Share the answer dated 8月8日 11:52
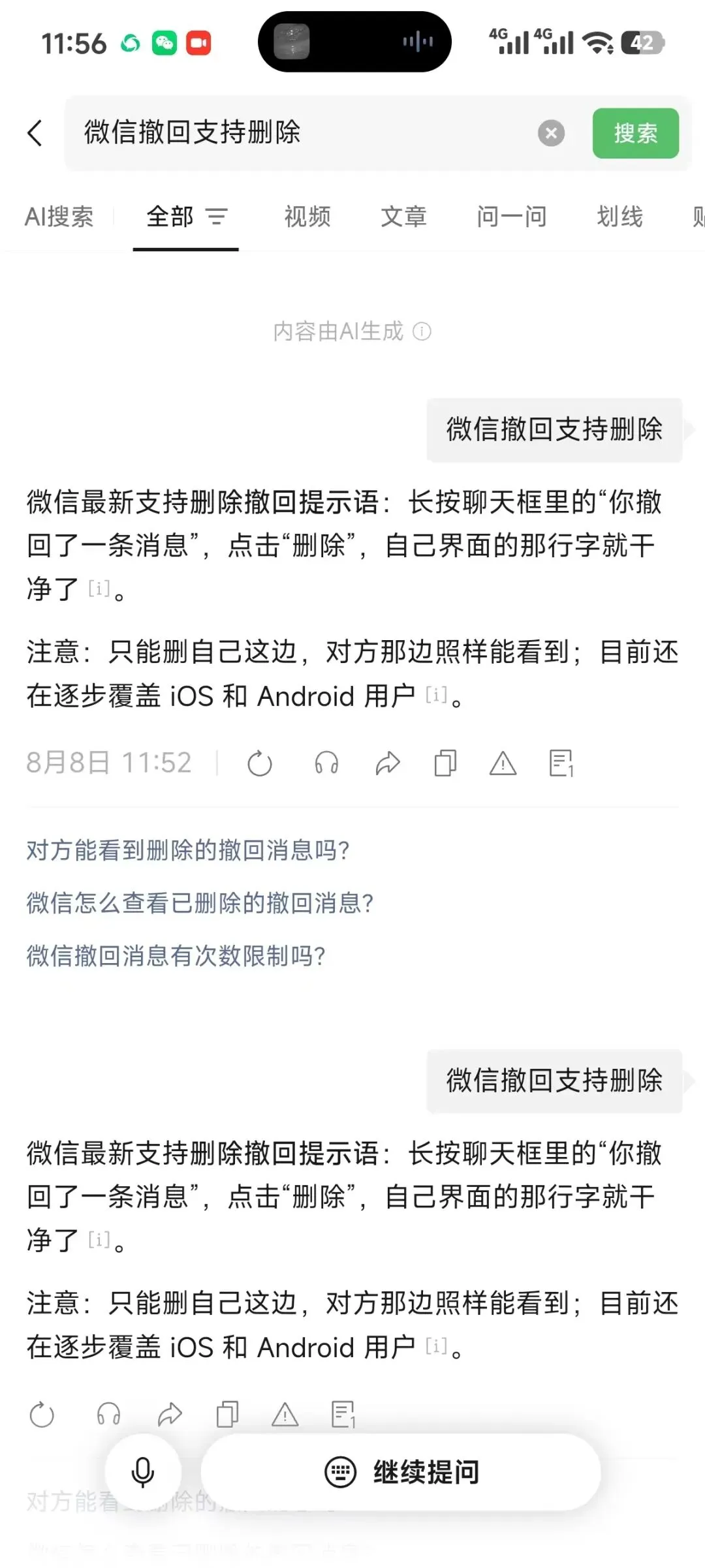The width and height of the screenshot is (705, 1568). (388, 763)
